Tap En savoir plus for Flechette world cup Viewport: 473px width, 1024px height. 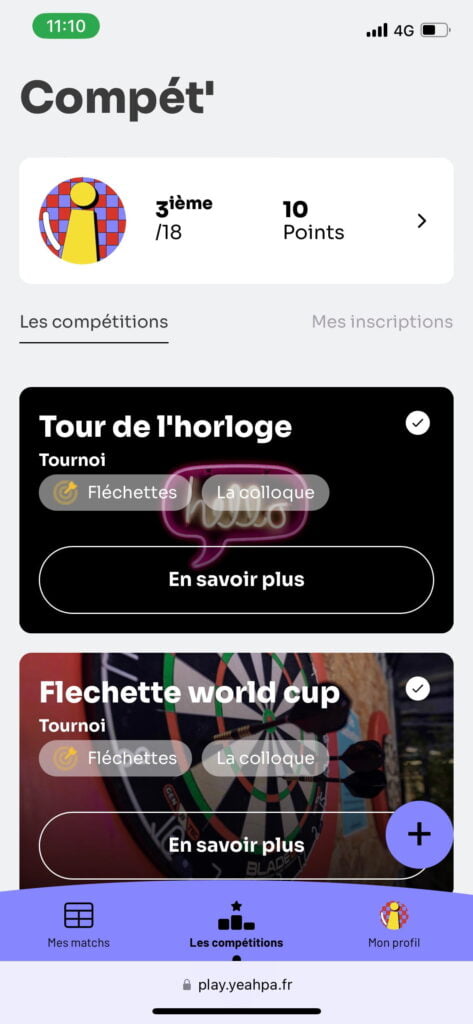click(x=236, y=845)
